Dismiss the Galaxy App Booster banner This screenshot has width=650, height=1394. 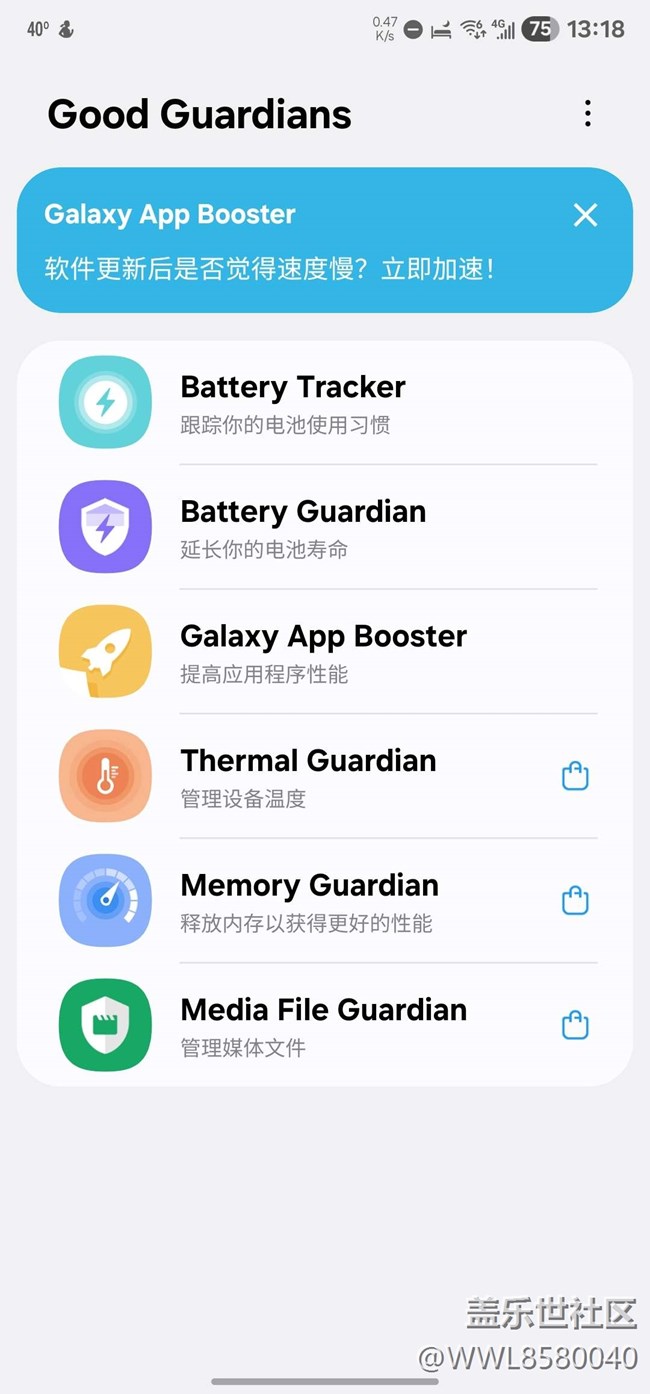(x=585, y=215)
